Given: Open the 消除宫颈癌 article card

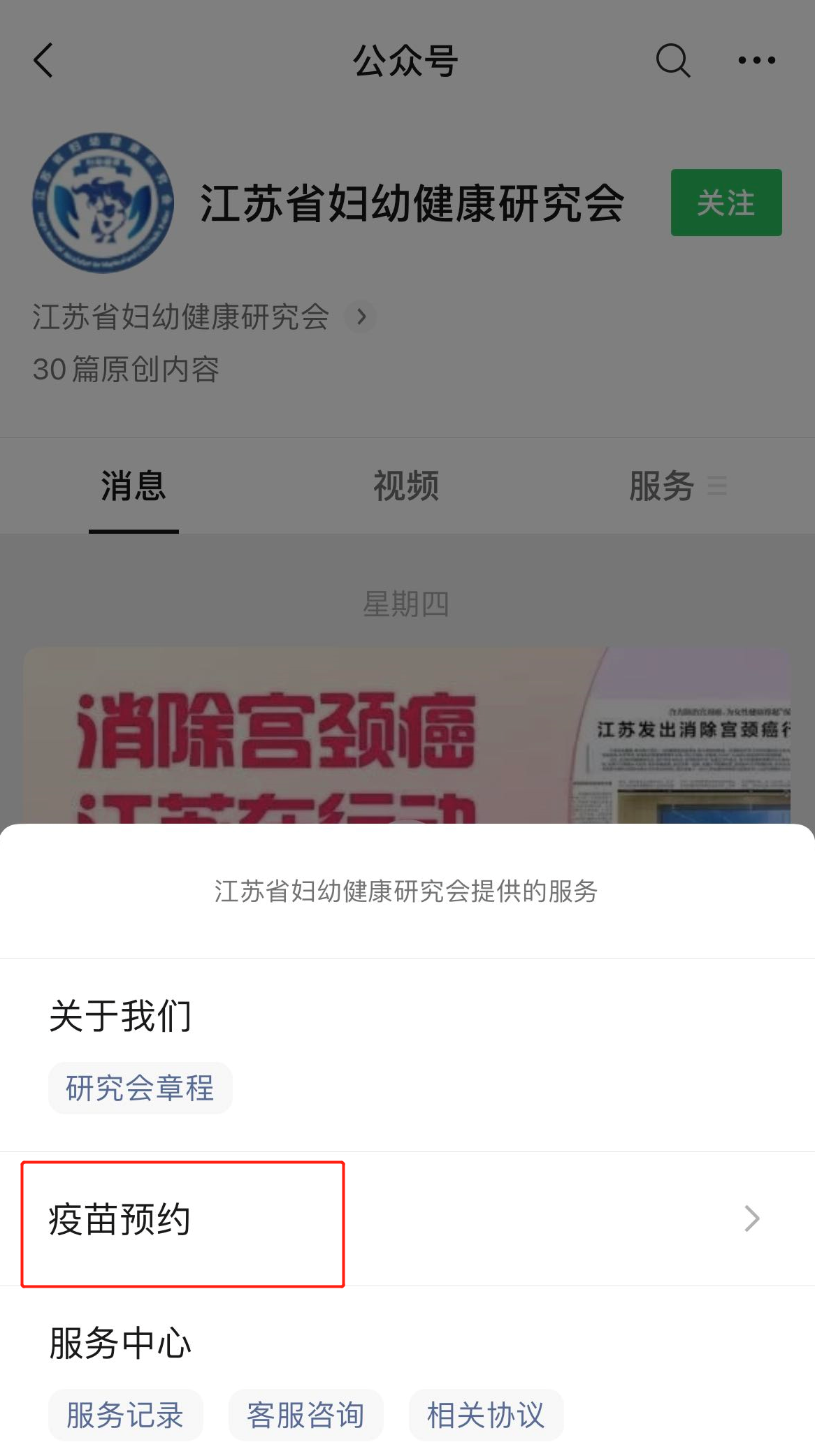Looking at the screenshot, I should click(x=407, y=734).
